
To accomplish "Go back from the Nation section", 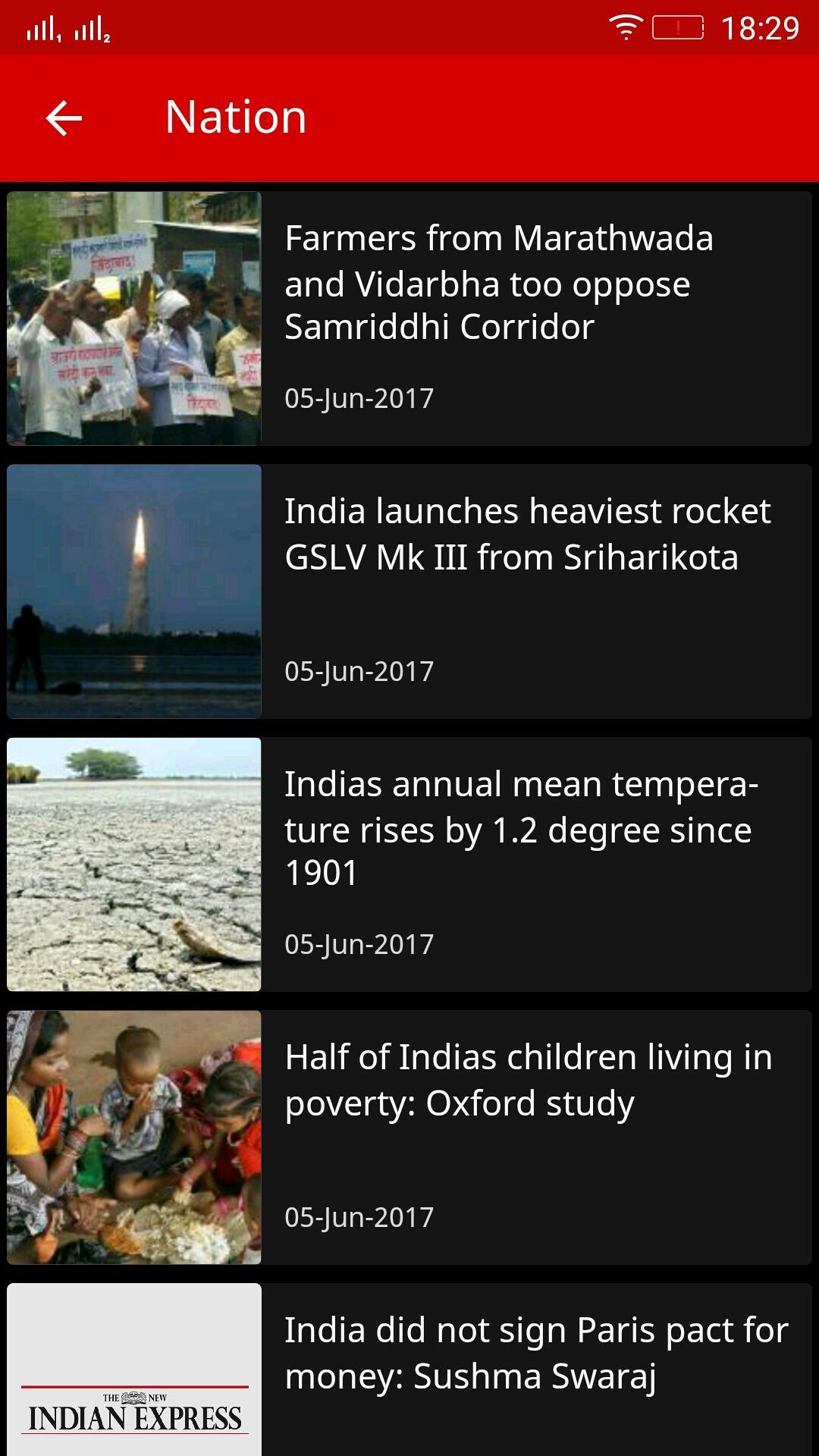I will tap(64, 118).
